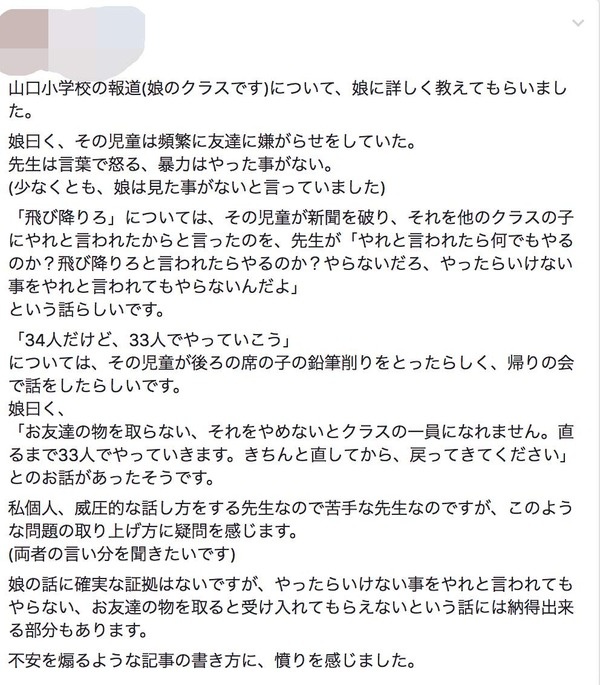Open the post options chevron menu
Viewport: 600px width, 685px height.
(x=578, y=23)
